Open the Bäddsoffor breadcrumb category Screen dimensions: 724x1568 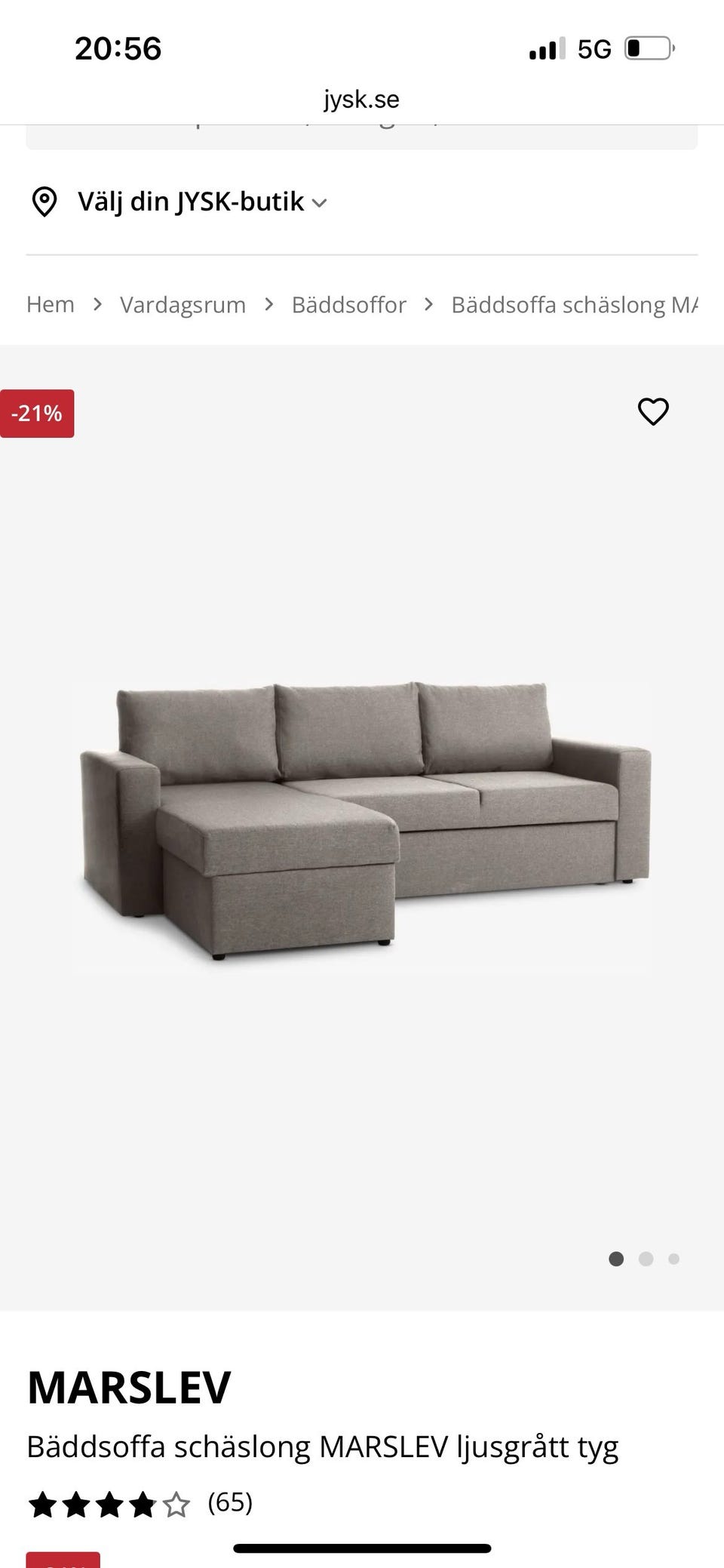pyautogui.click(x=348, y=305)
